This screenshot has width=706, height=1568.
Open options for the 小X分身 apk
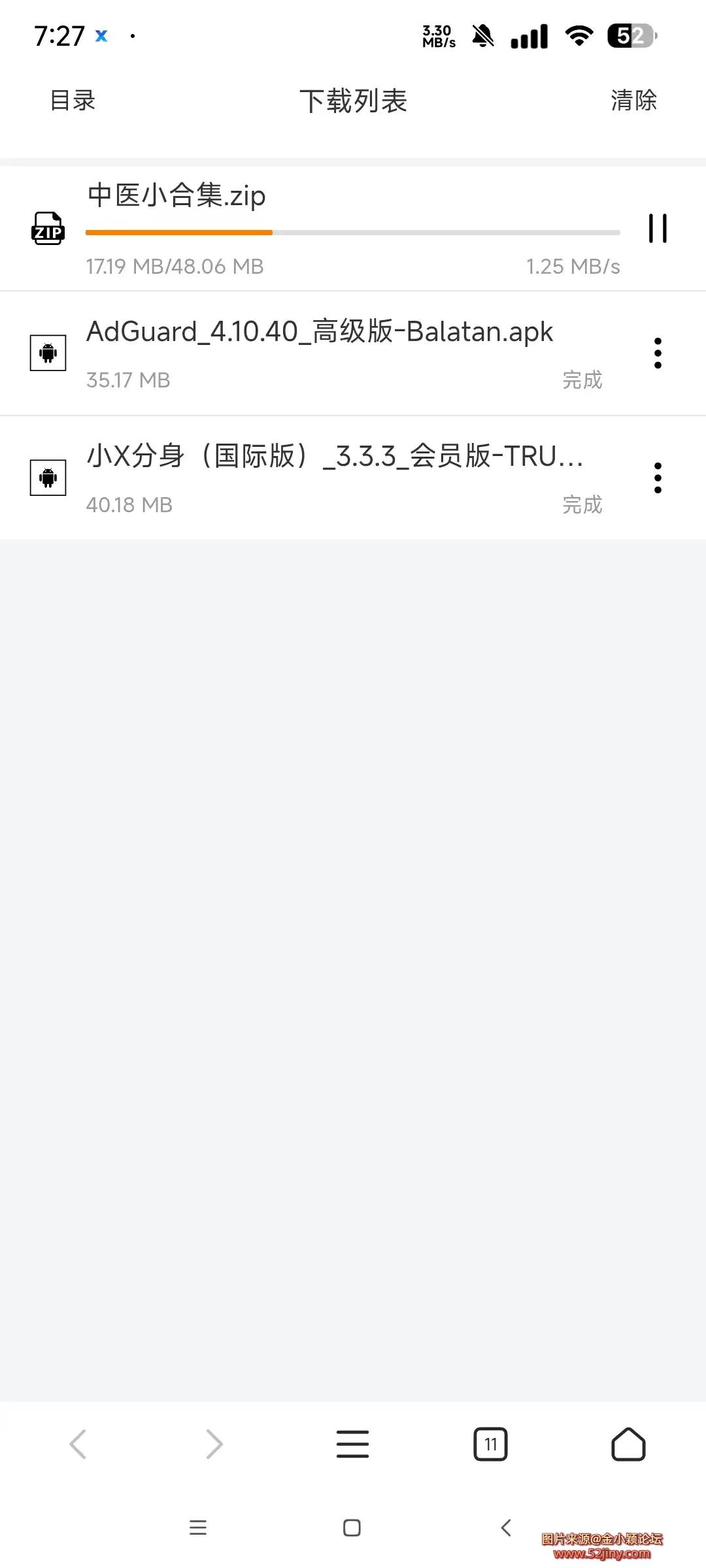(658, 478)
